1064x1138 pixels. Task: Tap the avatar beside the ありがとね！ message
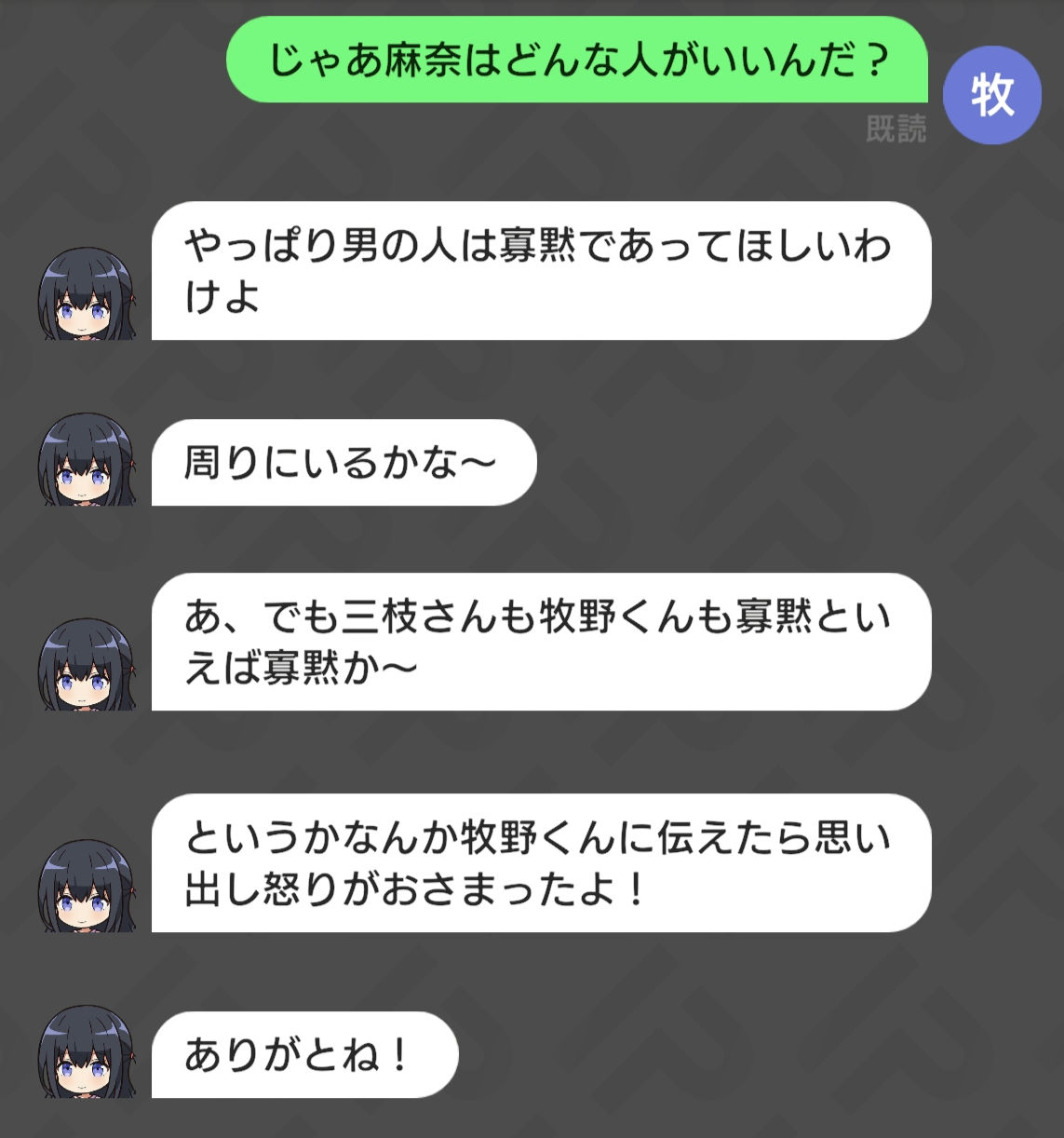87,1052
